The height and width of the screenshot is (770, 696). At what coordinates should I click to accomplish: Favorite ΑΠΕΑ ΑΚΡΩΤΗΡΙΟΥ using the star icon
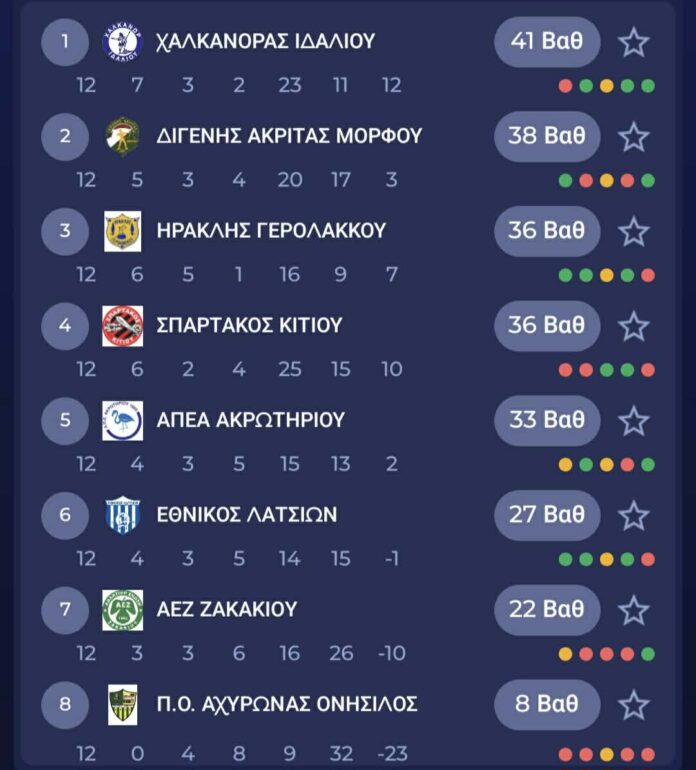pos(634,420)
